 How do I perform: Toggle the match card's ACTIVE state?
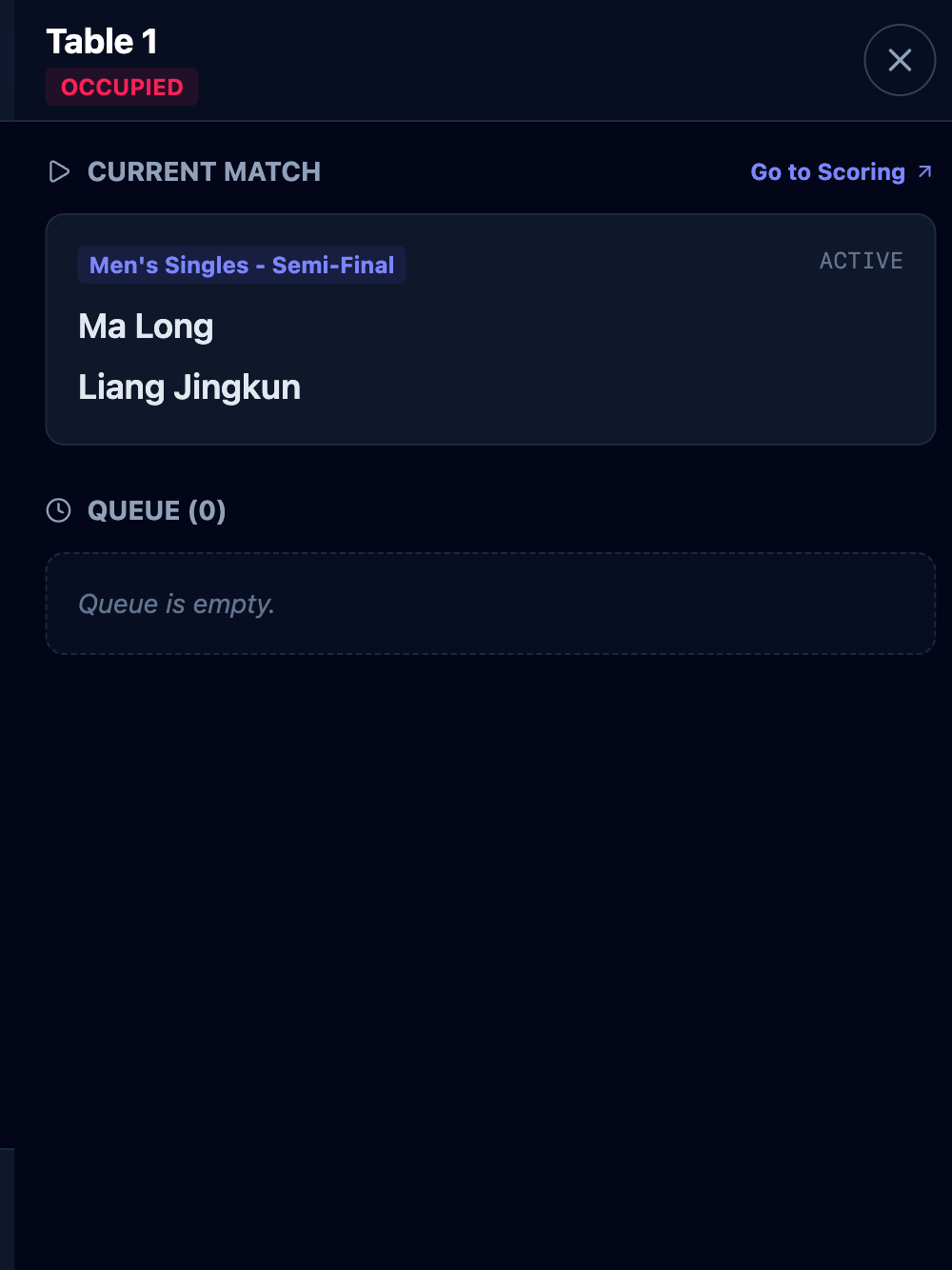(x=862, y=260)
